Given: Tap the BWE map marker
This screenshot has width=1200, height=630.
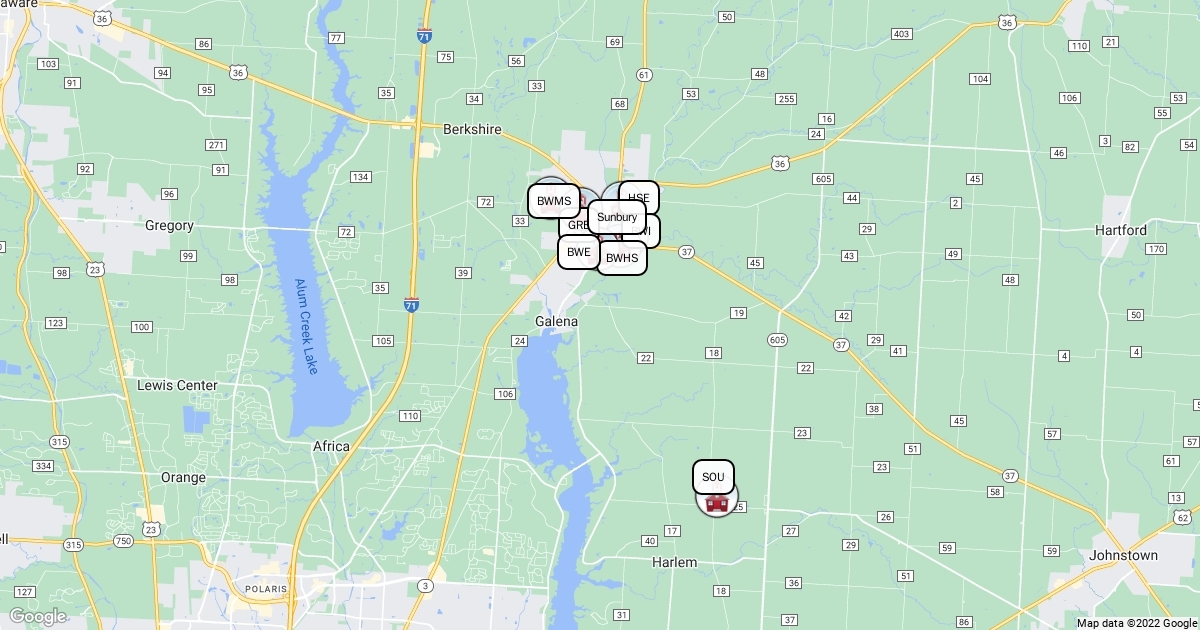Looking at the screenshot, I should coord(578,253).
